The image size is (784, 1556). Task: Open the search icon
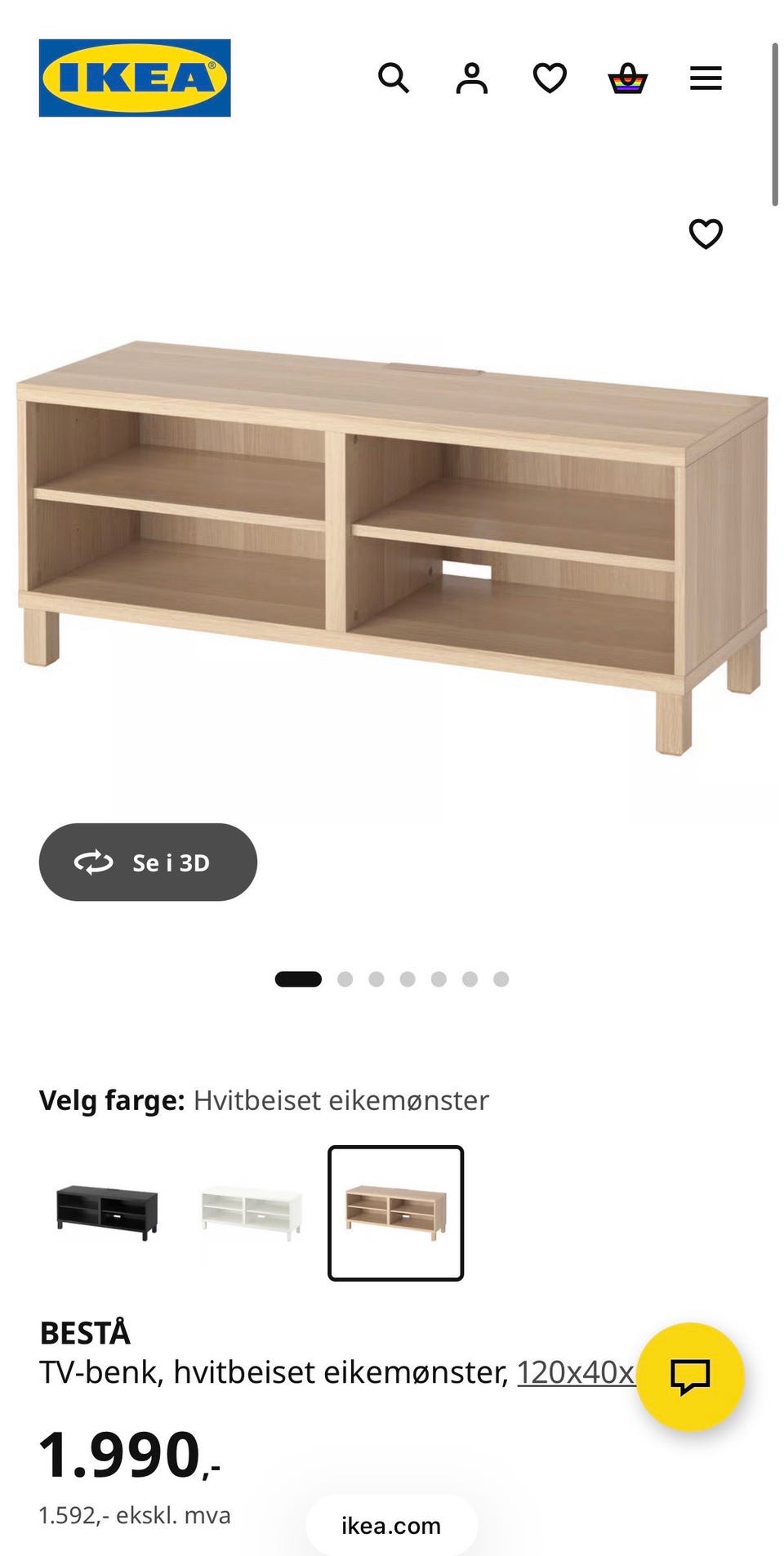(x=394, y=78)
